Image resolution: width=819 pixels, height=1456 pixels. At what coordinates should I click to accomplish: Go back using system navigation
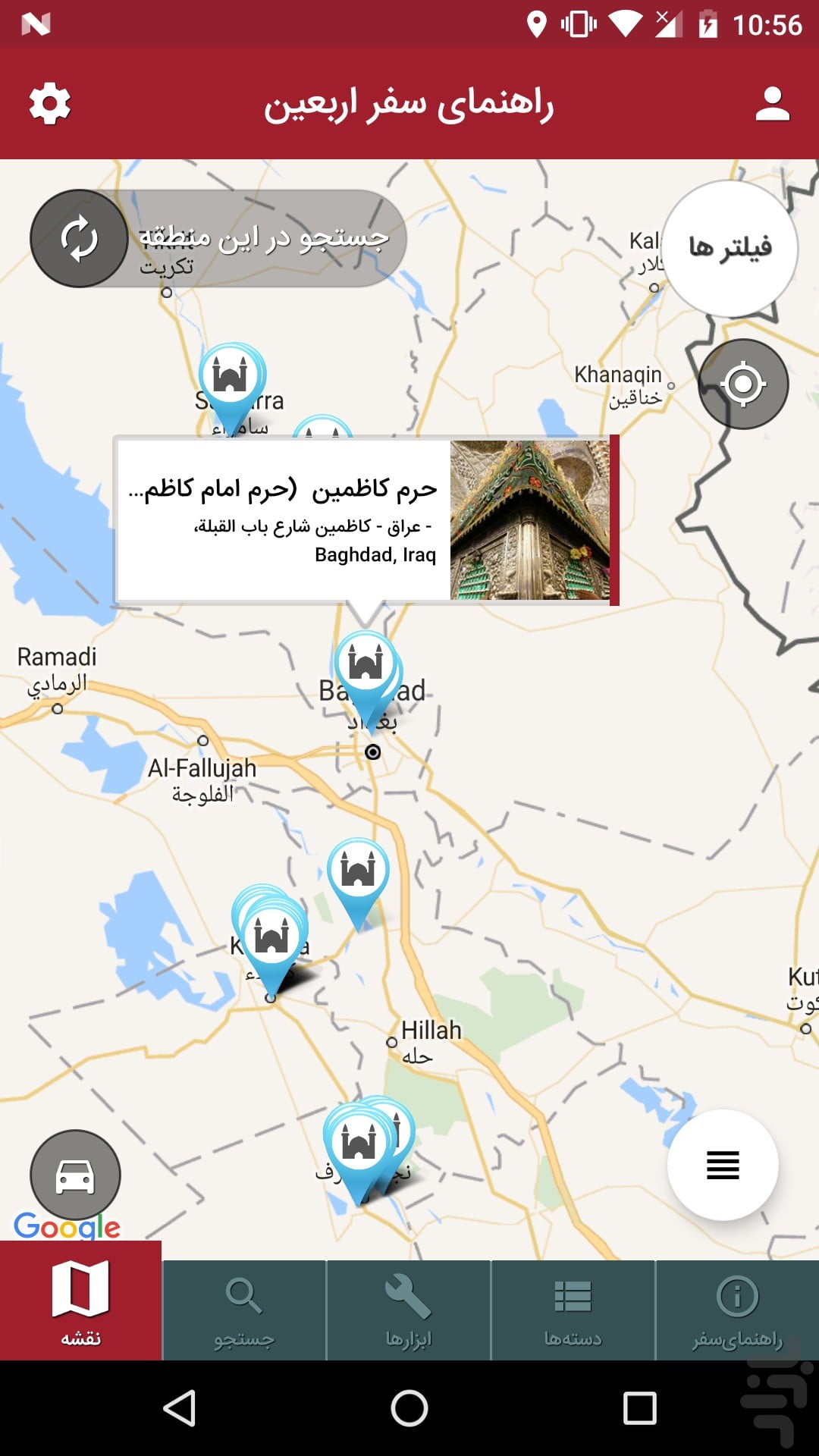tap(180, 1409)
